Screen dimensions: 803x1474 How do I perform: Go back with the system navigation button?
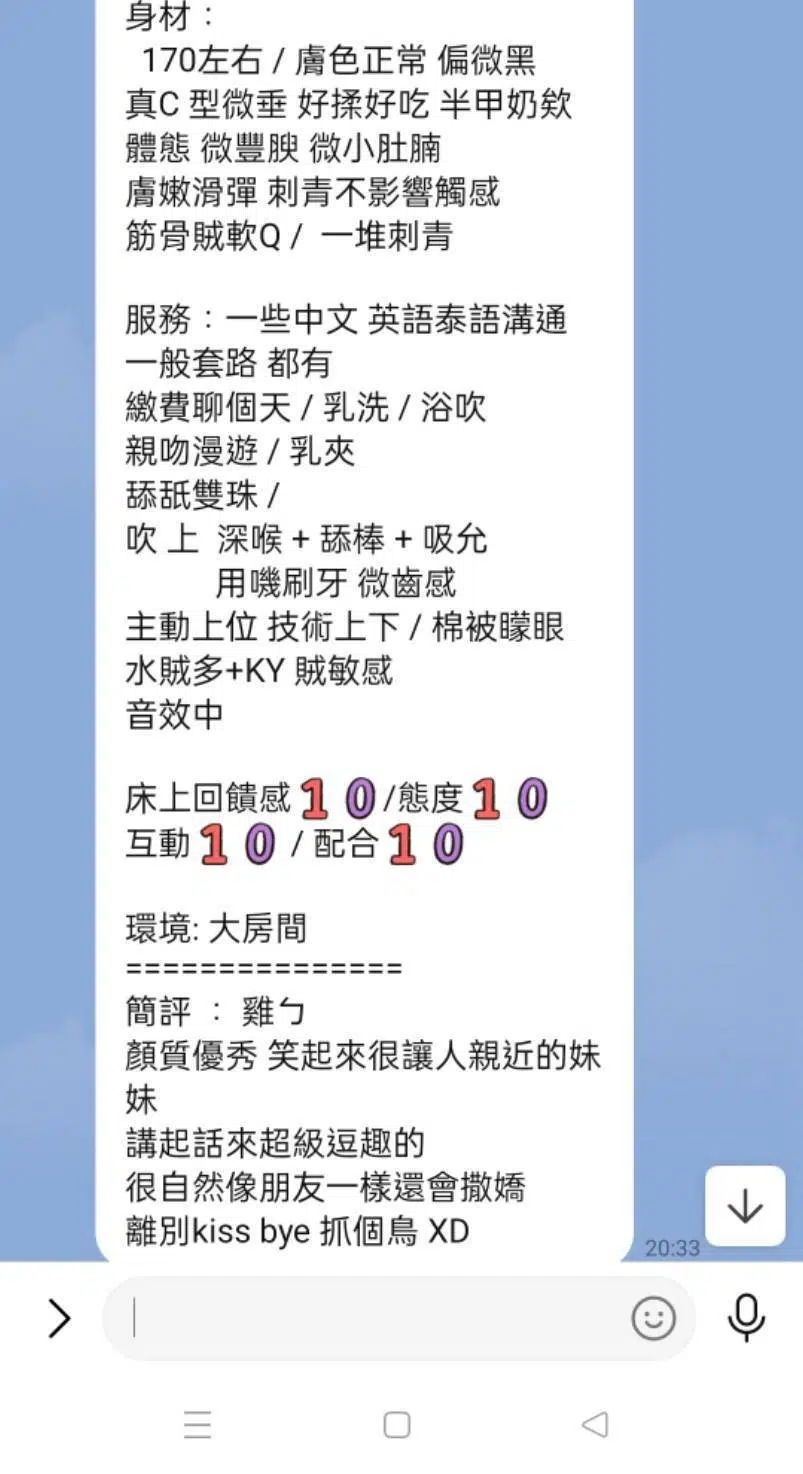[x=595, y=1425]
